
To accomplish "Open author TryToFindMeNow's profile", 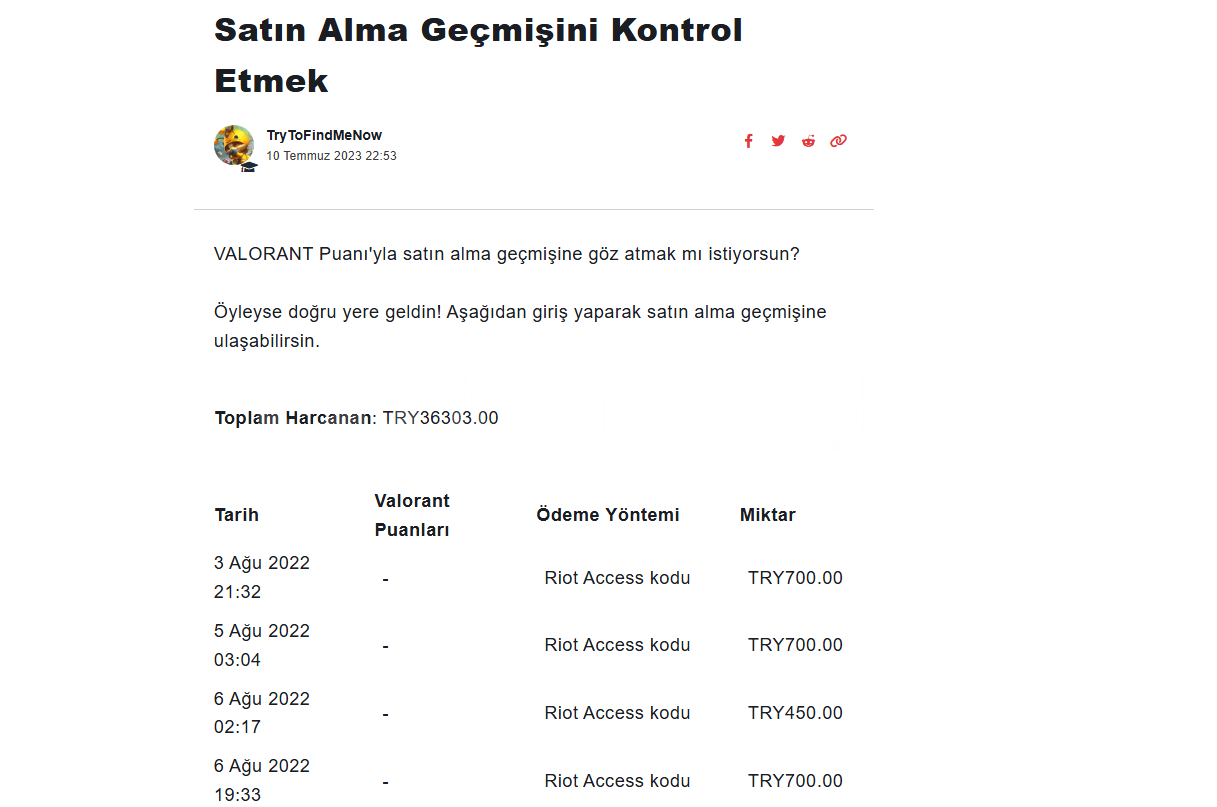I will (x=324, y=135).
